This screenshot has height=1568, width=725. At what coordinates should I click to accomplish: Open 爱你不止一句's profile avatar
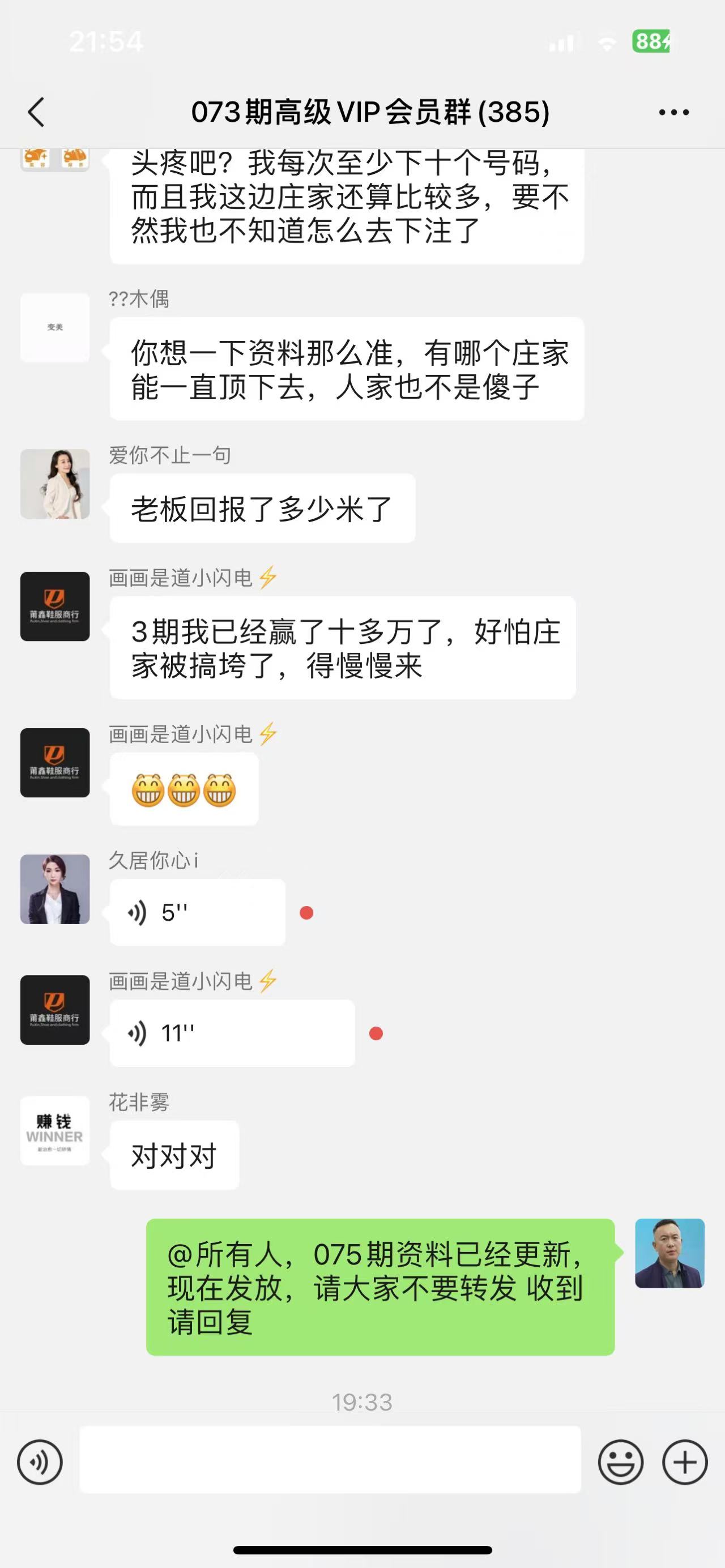[55, 484]
